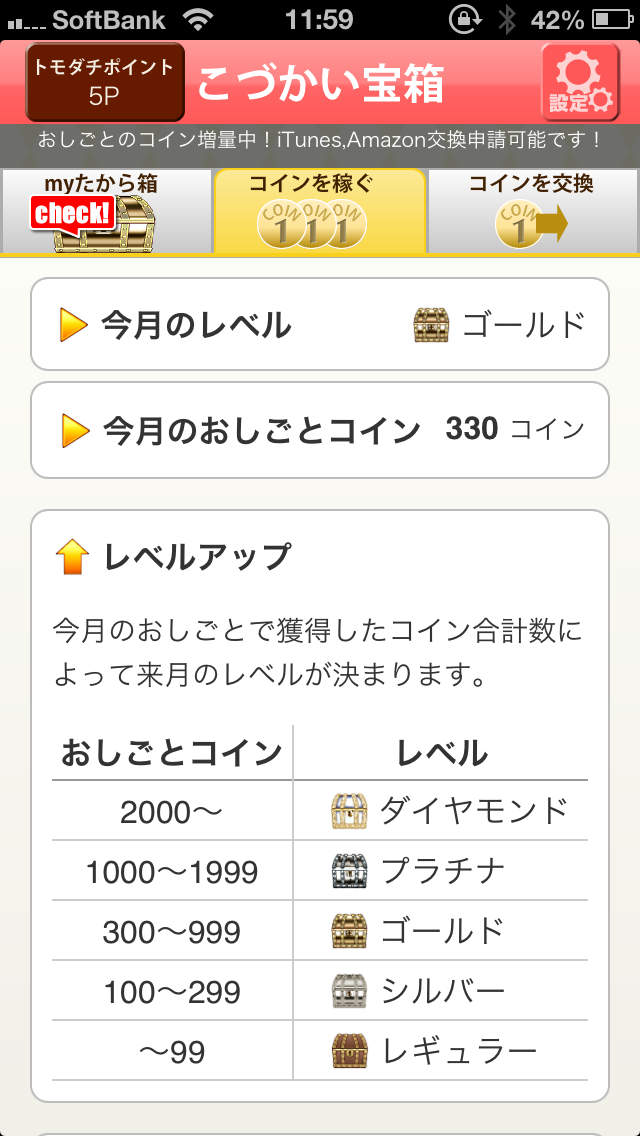Go to the コインを交換 tab
This screenshot has width=640, height=1136.
(x=532, y=211)
